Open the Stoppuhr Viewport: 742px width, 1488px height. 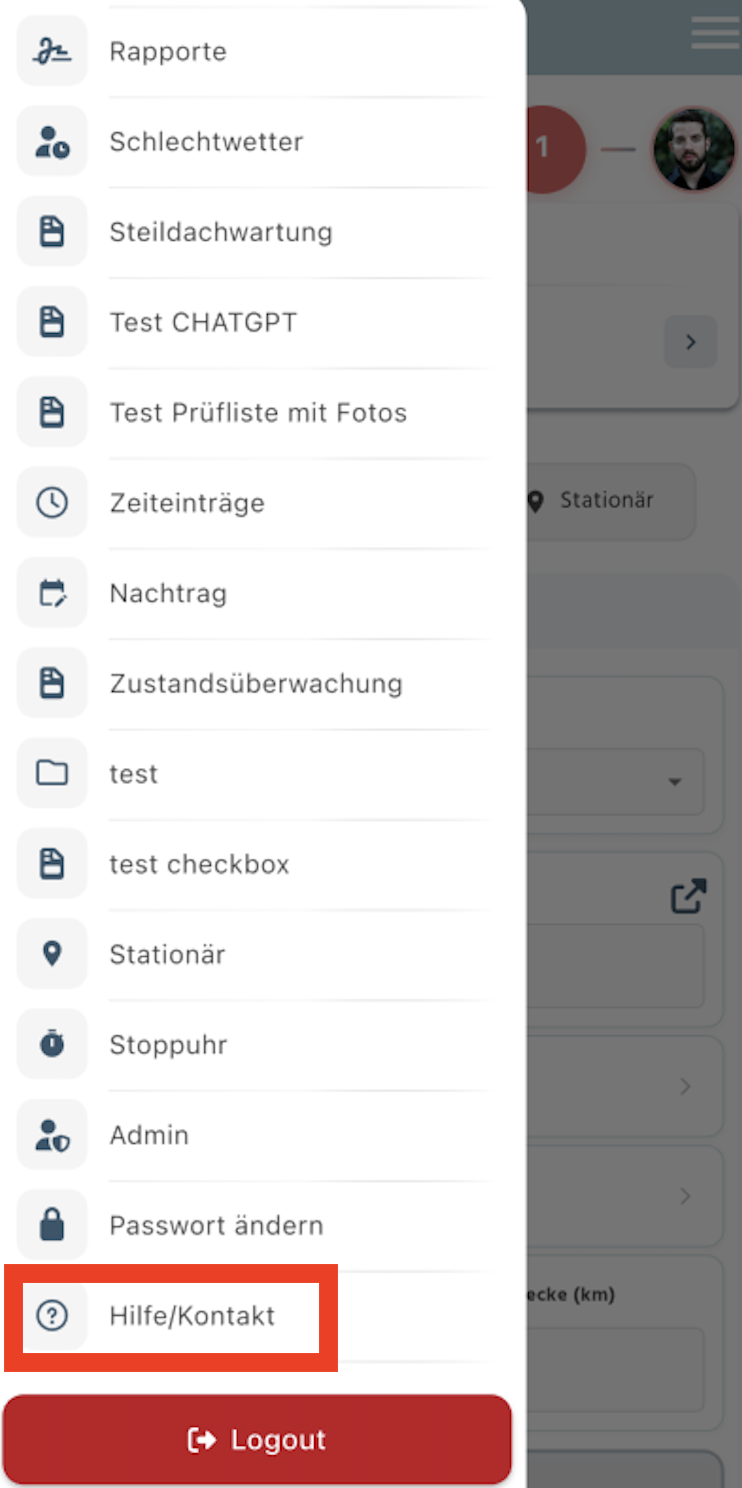click(x=168, y=1045)
